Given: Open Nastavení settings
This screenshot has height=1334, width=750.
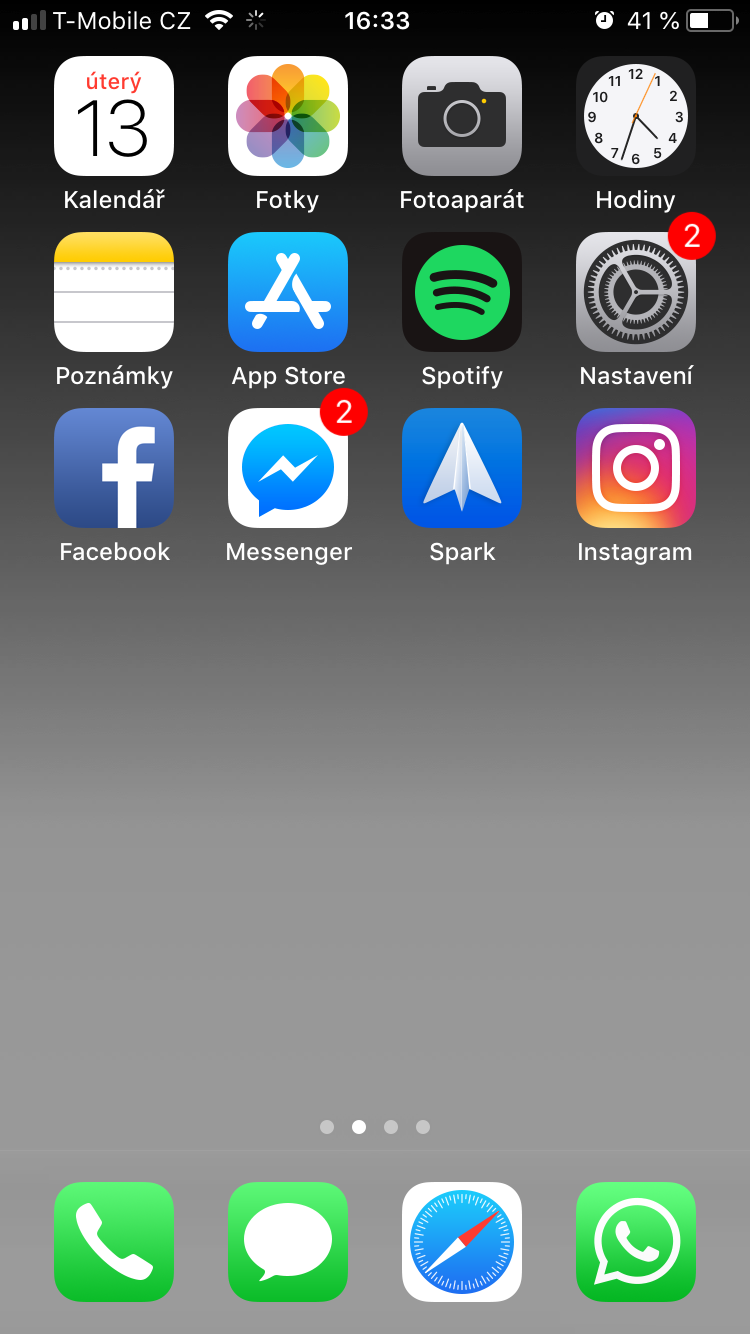Looking at the screenshot, I should [x=636, y=292].
